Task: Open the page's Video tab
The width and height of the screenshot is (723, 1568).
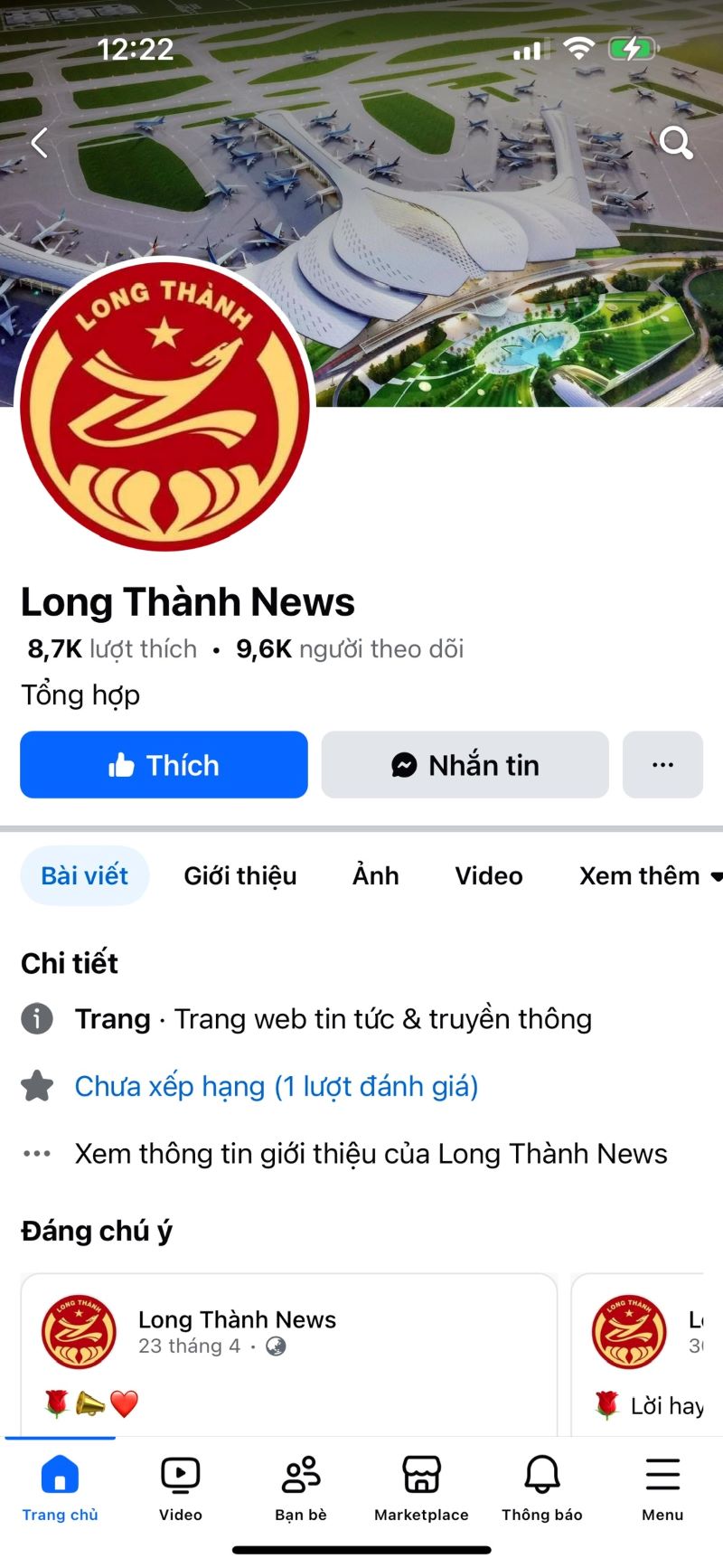Action: tap(488, 875)
